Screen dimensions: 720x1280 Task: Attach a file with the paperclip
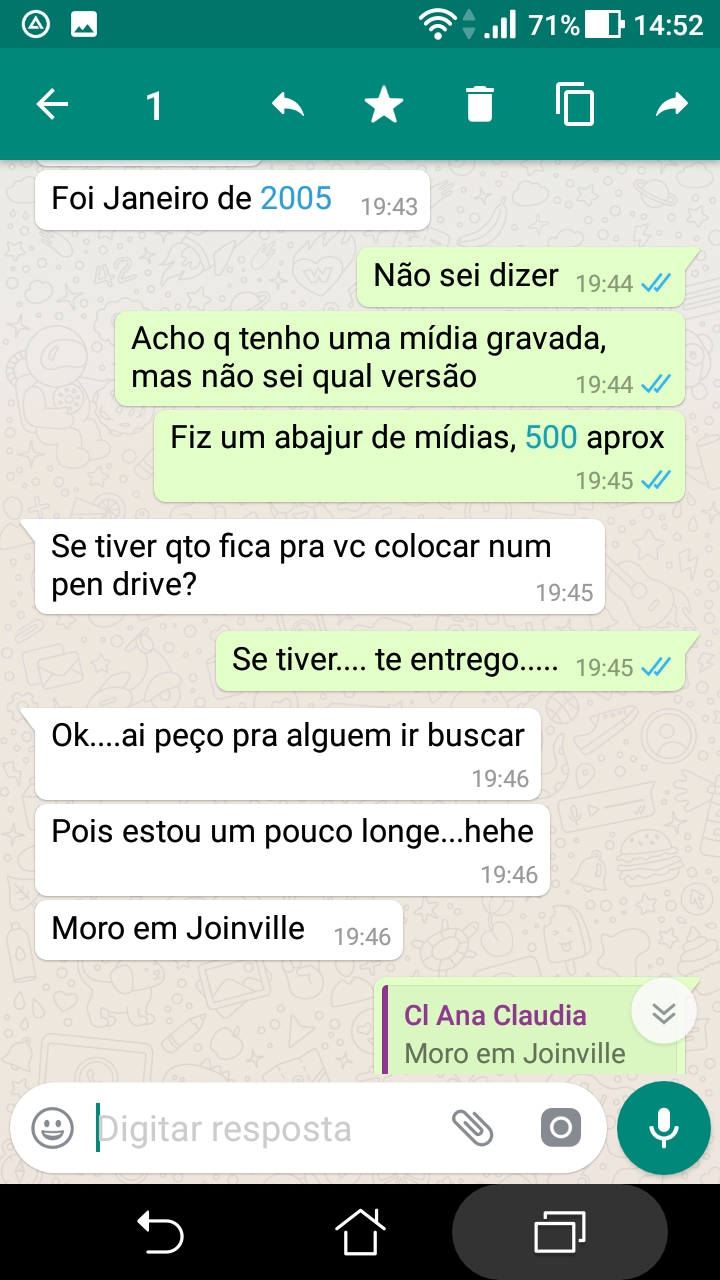pyautogui.click(x=472, y=1129)
